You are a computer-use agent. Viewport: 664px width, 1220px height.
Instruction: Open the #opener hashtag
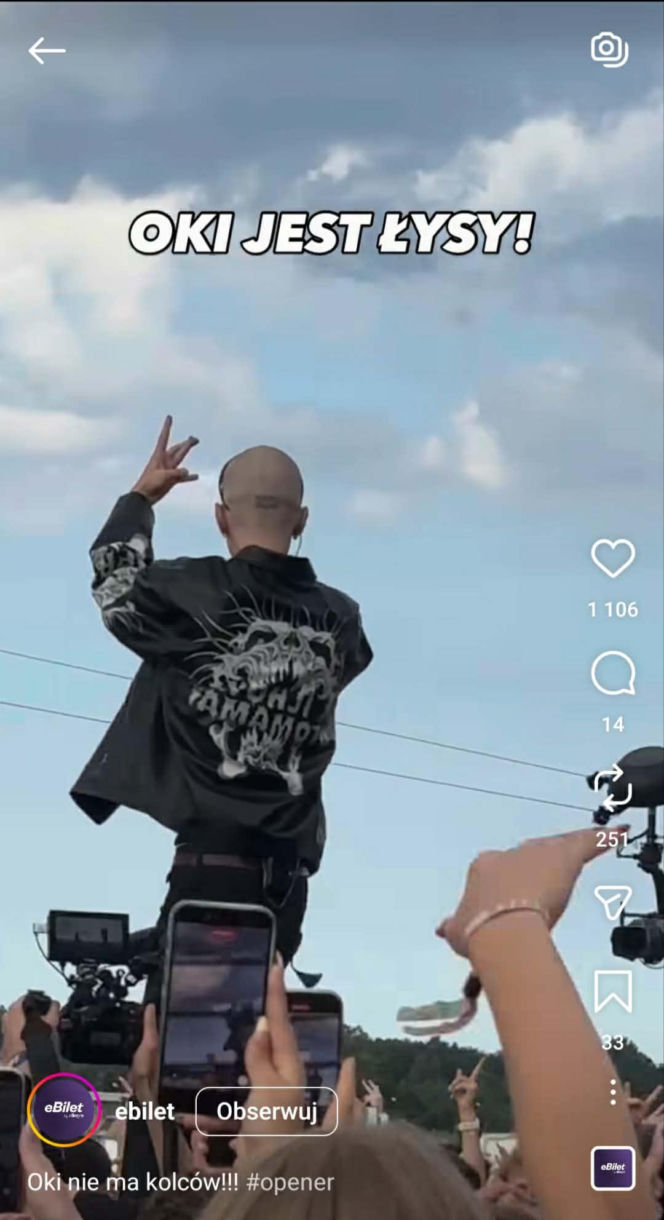(290, 1182)
